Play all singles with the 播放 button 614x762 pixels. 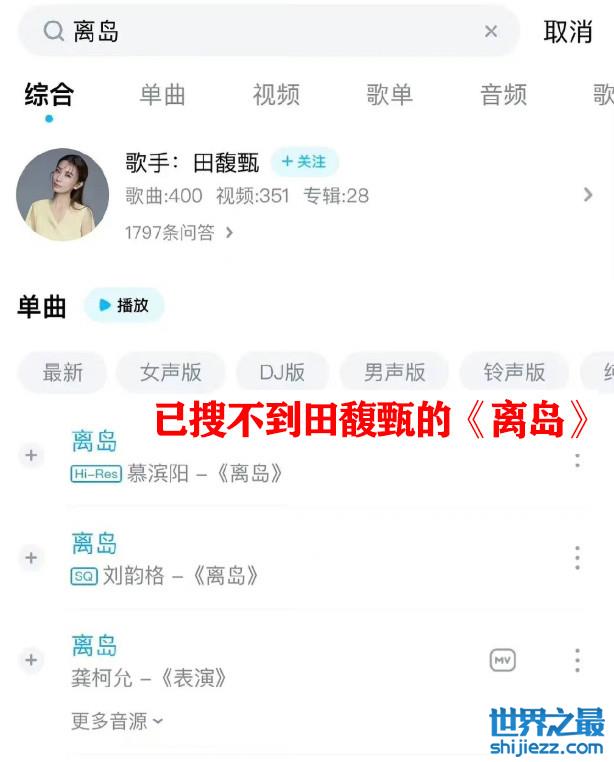pyautogui.click(x=124, y=306)
